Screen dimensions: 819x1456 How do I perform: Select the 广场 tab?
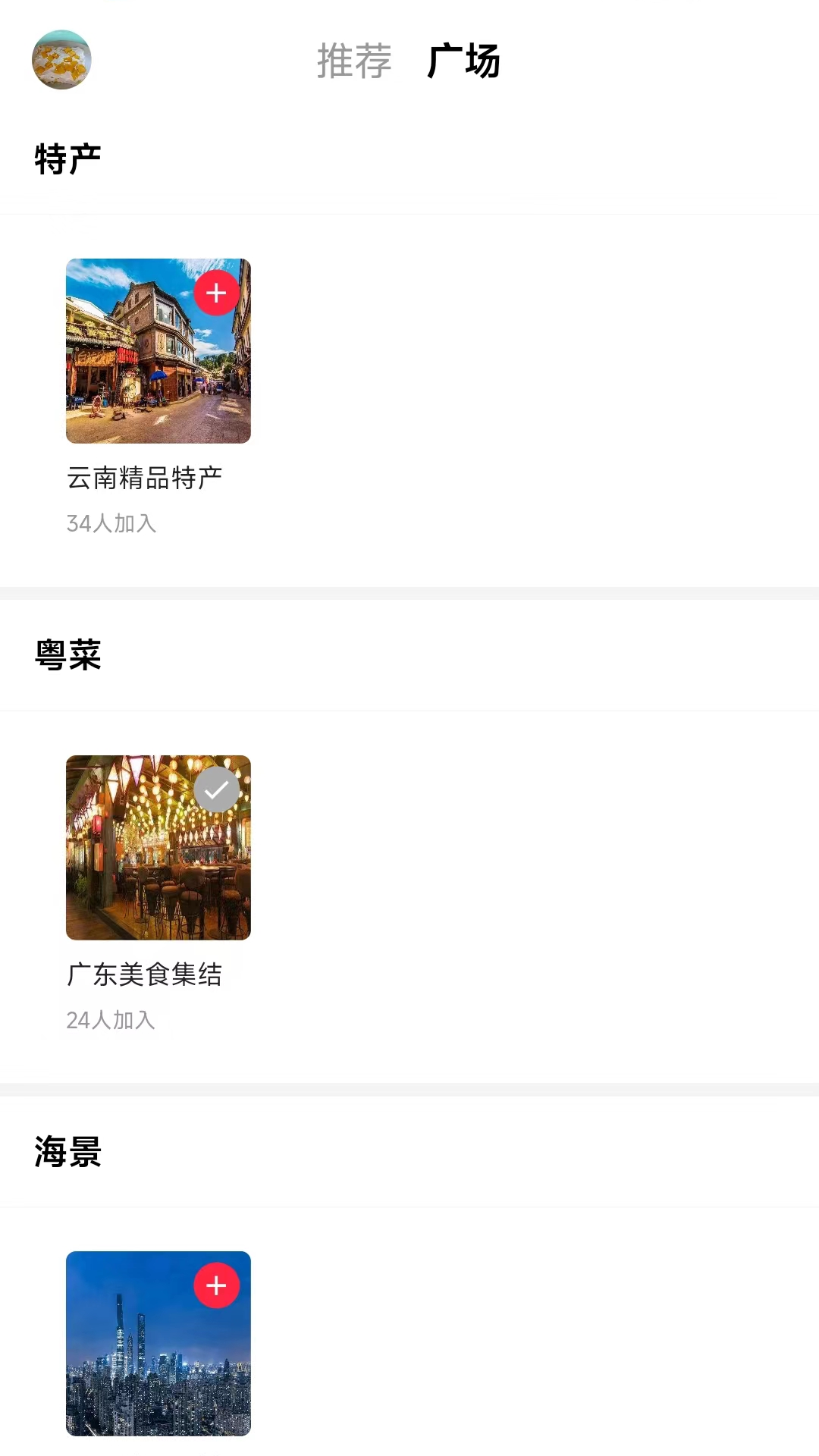click(x=463, y=62)
